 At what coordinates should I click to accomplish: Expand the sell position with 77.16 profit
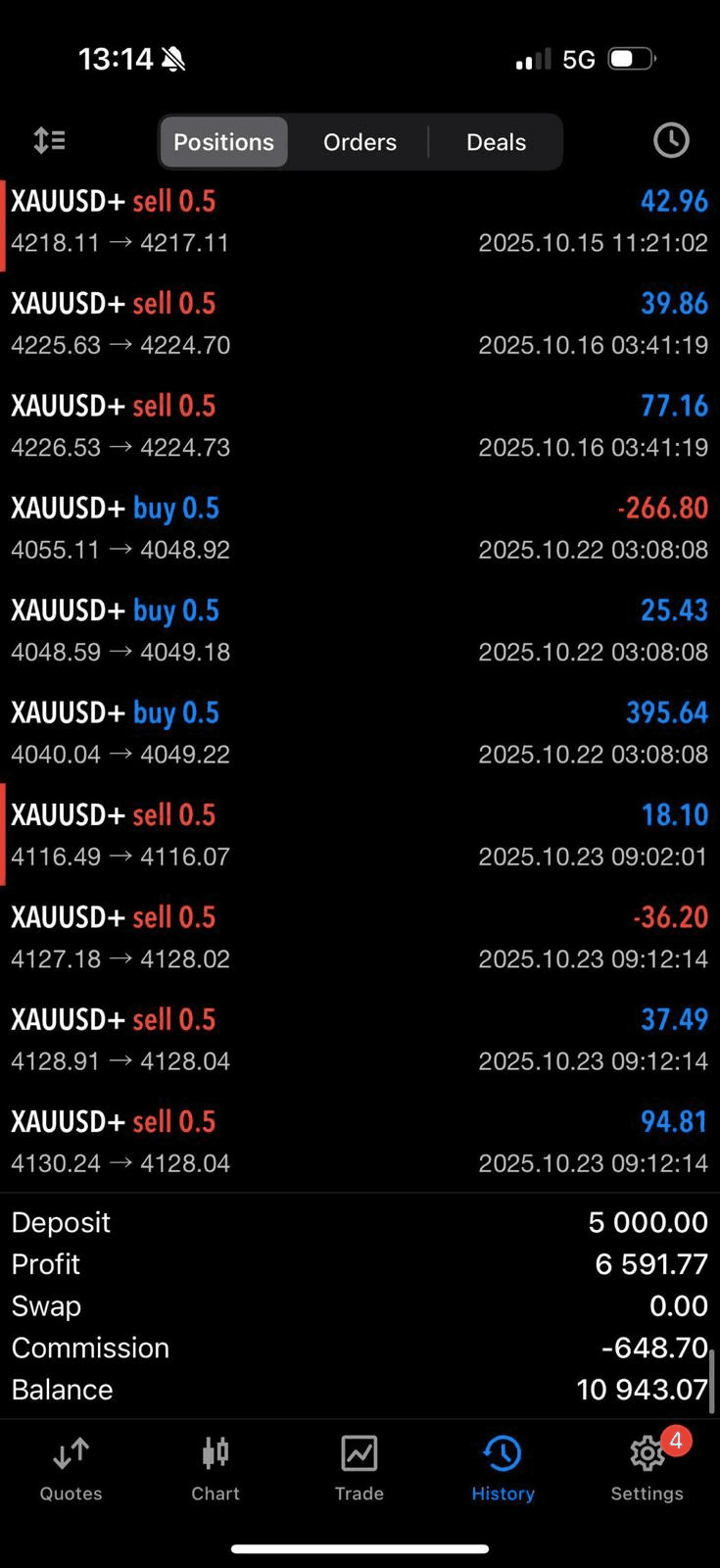(x=360, y=426)
